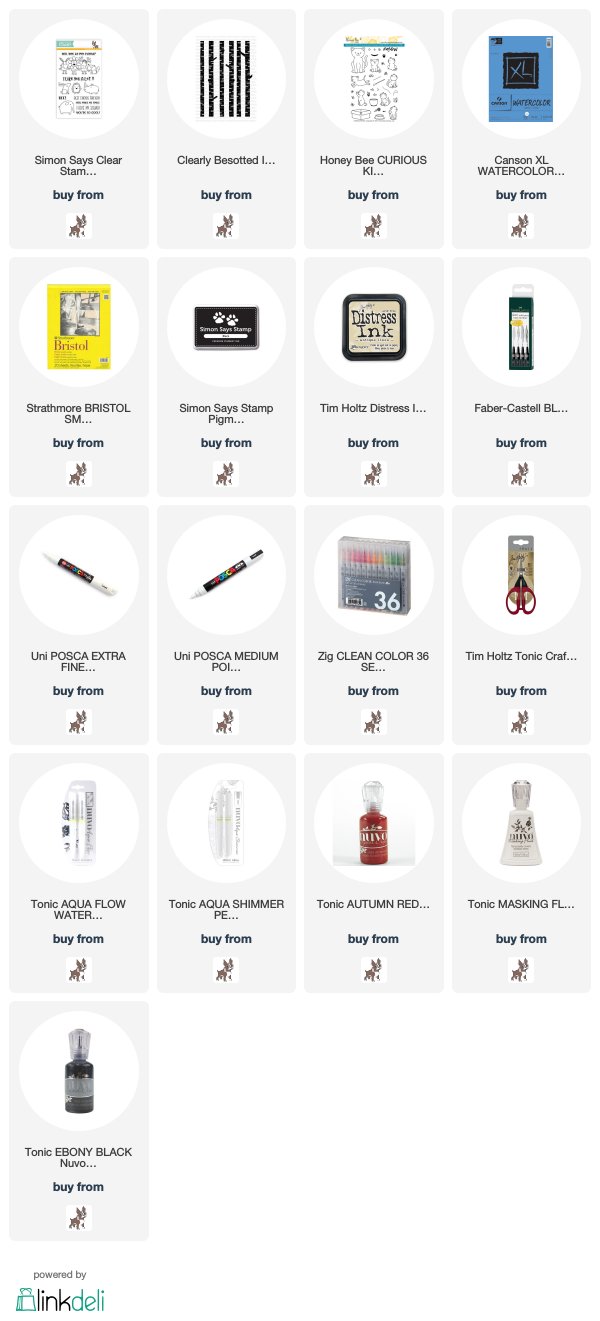Tap store icon under Tonic EBONY BLACK Nuvo
This screenshot has height=1321, width=600.
pyautogui.click(x=79, y=1217)
